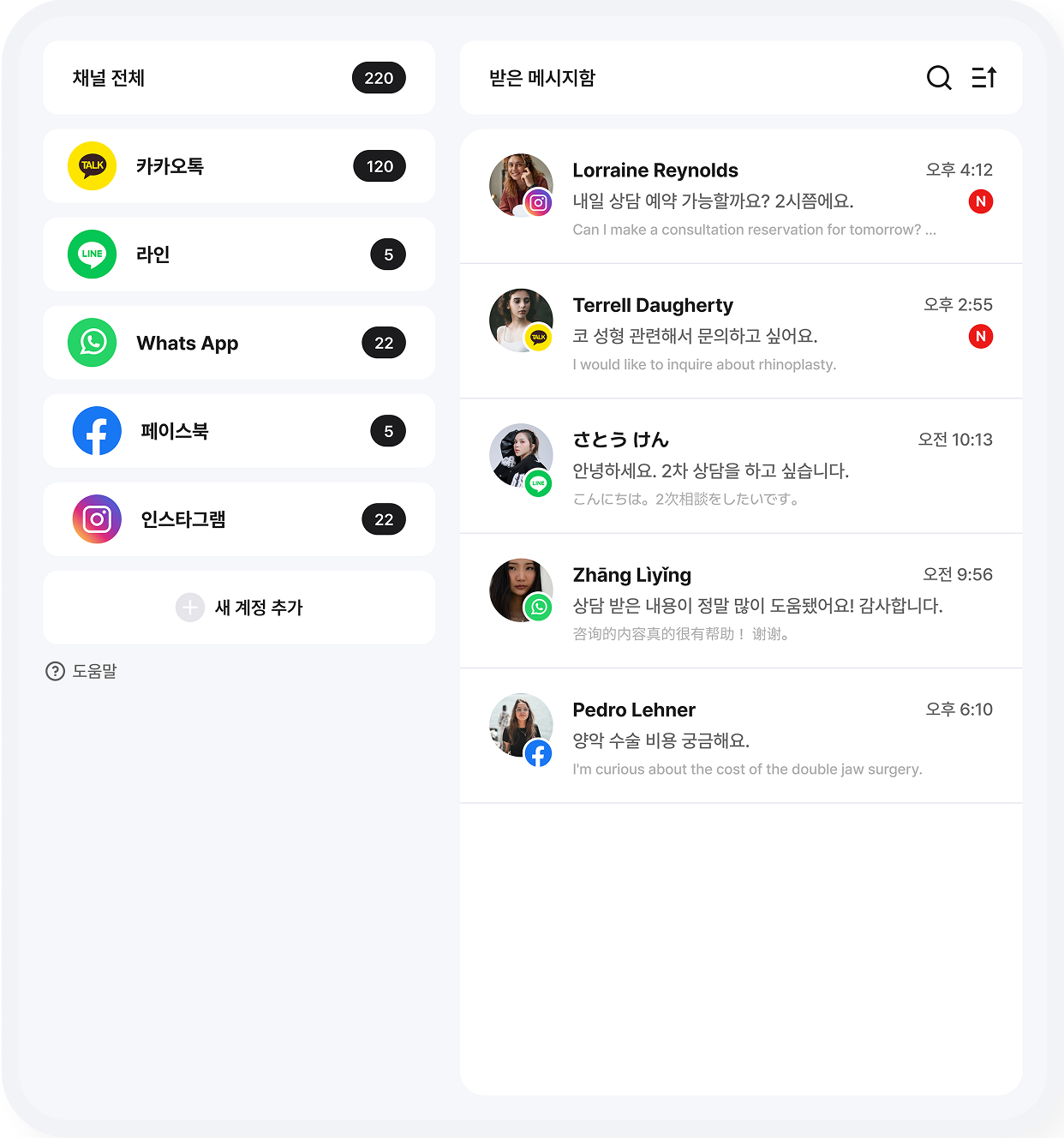Click the unread N badge on Lorraine's message
Viewport: 1064px width, 1138px height.
pos(981,201)
